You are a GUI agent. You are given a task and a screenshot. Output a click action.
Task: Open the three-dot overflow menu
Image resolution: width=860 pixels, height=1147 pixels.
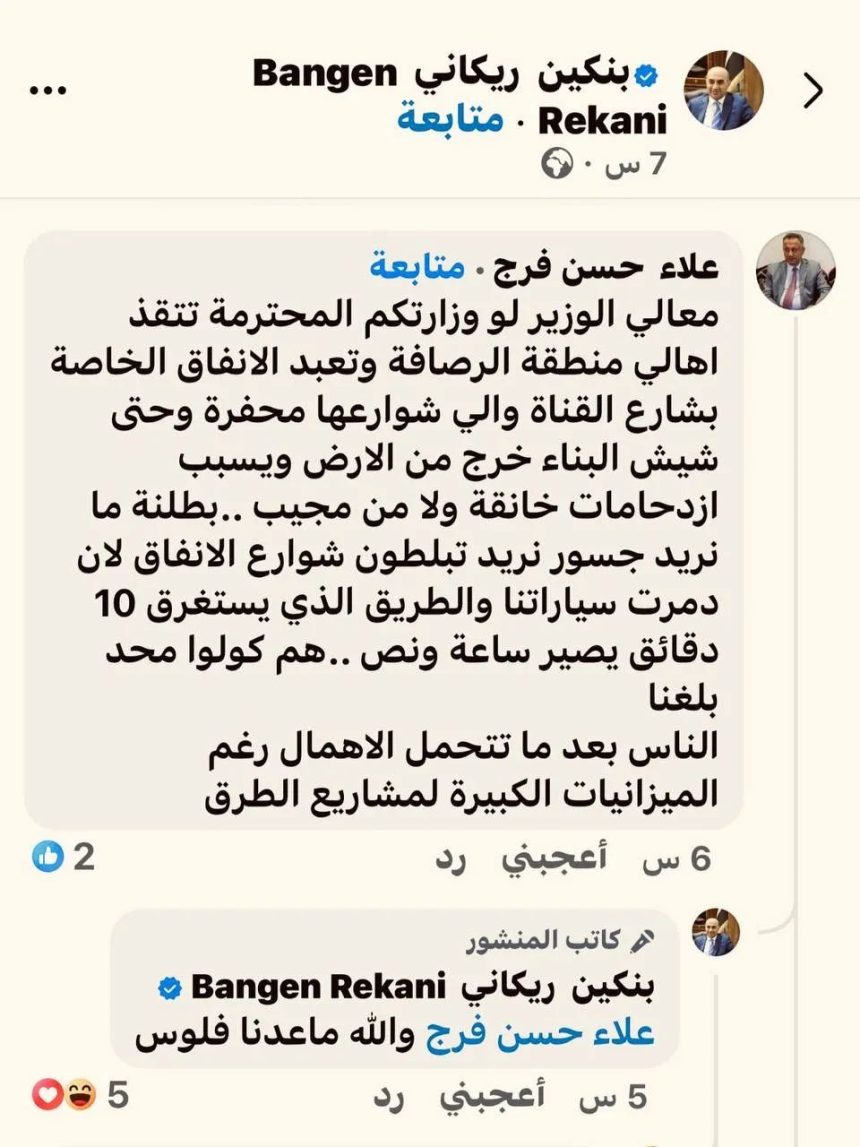(x=48, y=90)
